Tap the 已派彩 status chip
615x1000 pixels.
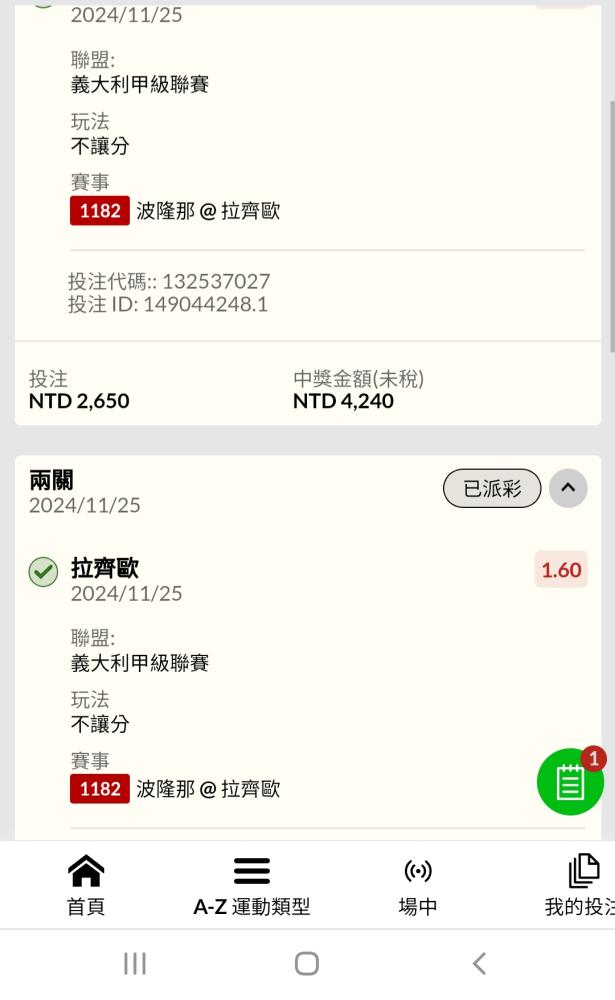click(x=492, y=489)
